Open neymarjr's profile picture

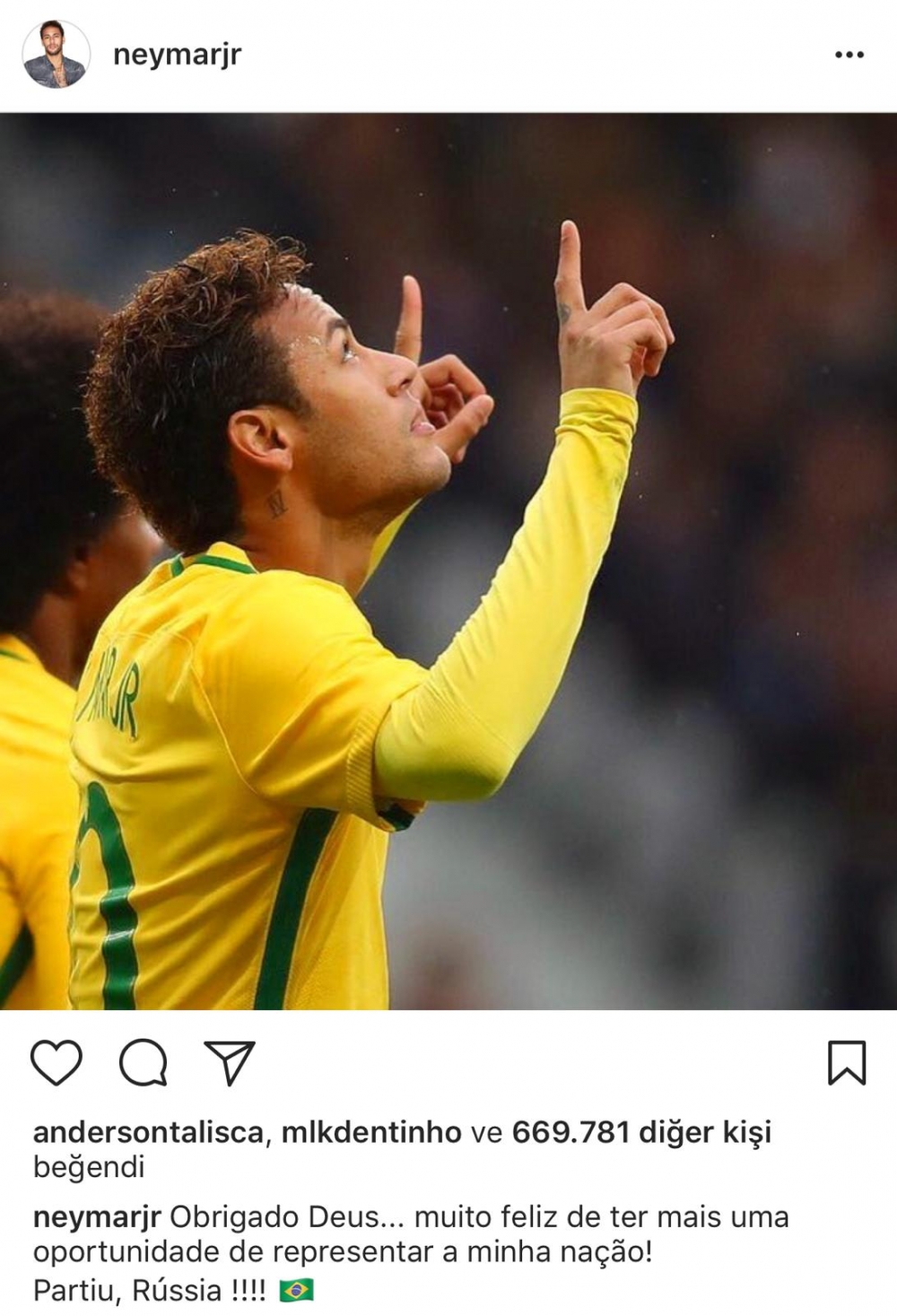[x=56, y=55]
